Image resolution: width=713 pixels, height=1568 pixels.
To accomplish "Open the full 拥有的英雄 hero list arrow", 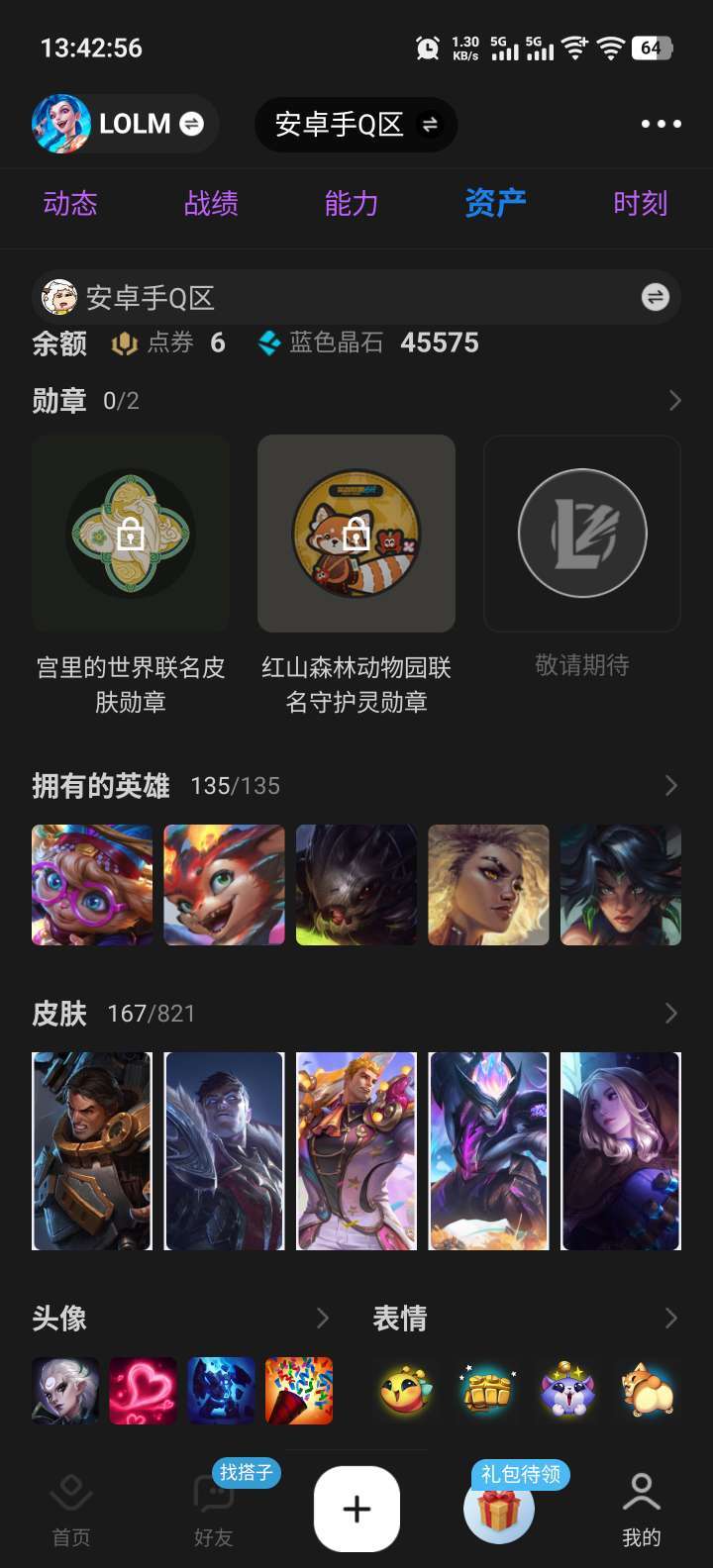I will [675, 784].
